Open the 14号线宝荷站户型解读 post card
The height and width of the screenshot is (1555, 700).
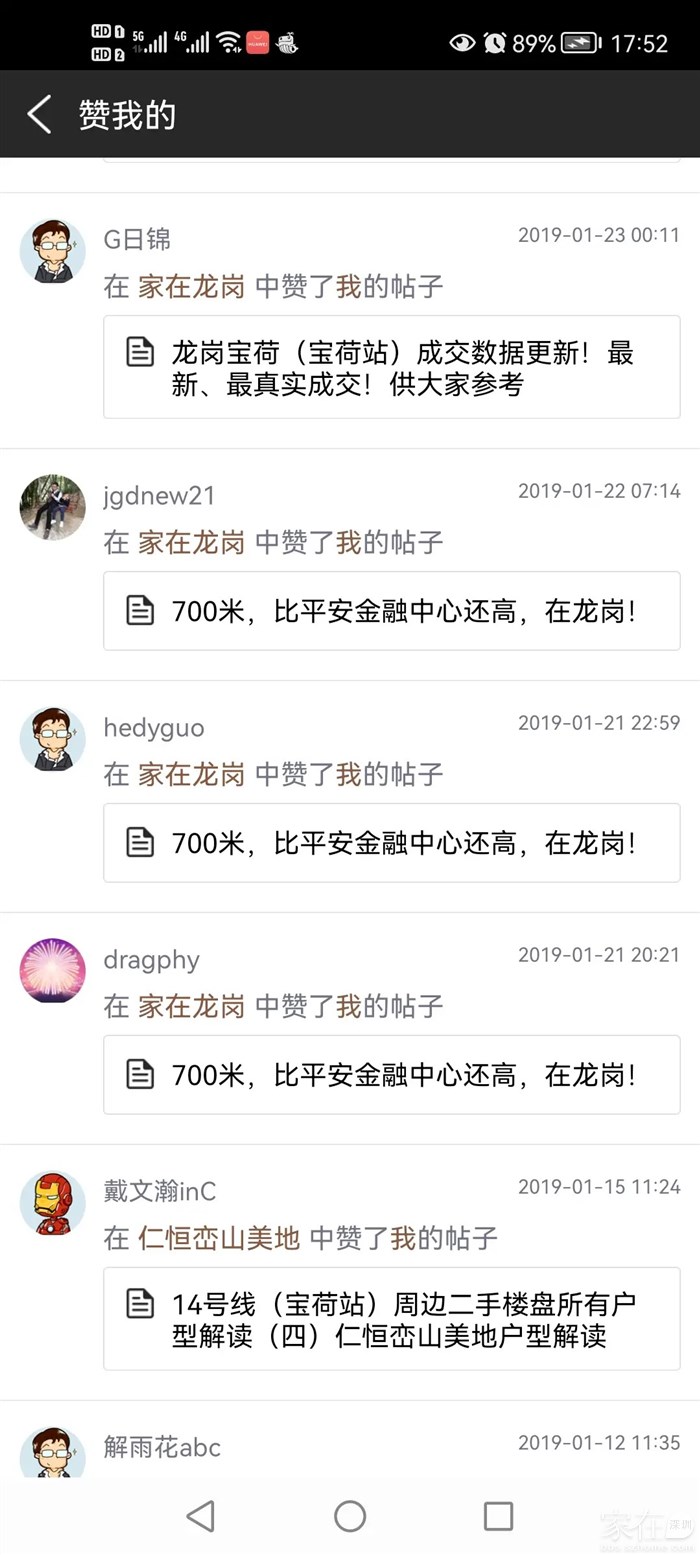[391, 1319]
